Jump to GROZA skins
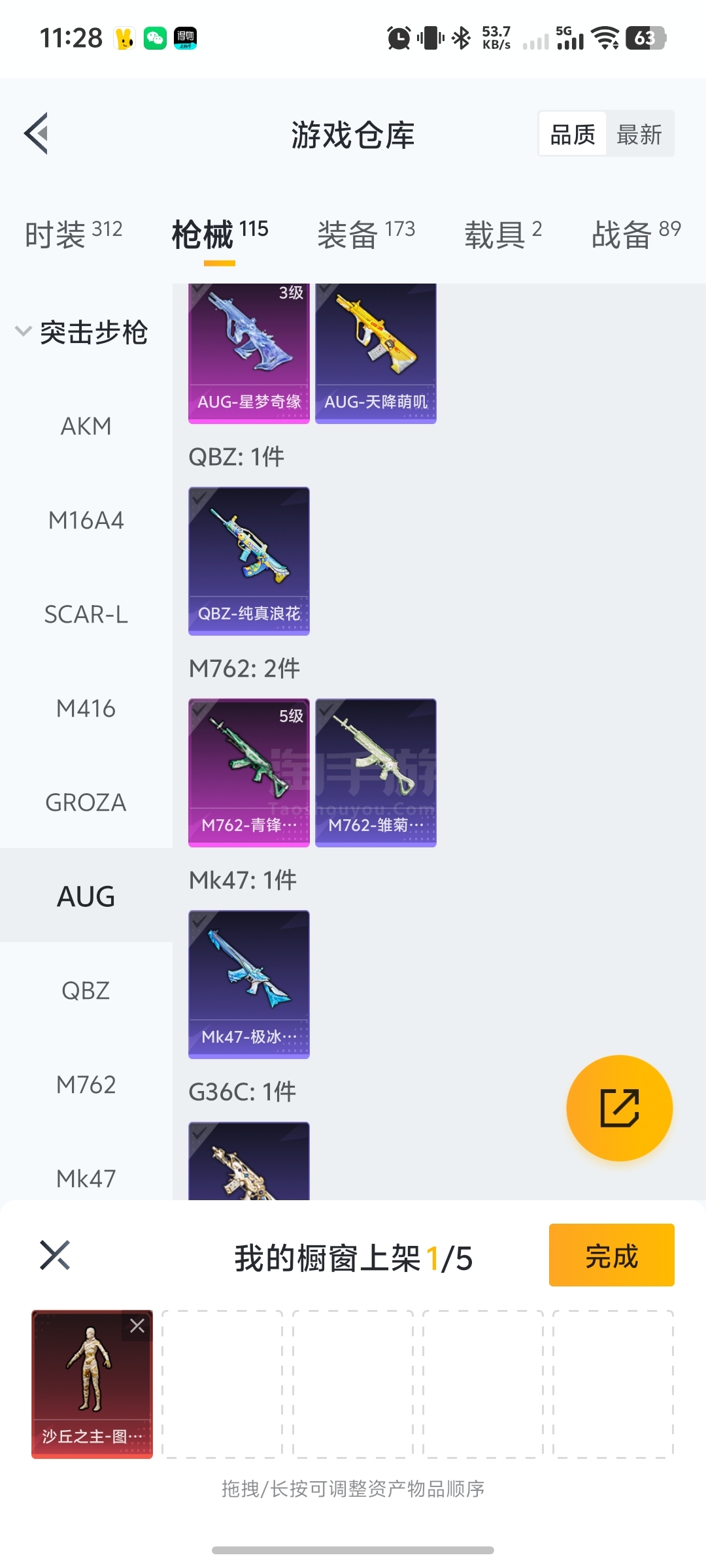The width and height of the screenshot is (706, 1568). [x=86, y=802]
